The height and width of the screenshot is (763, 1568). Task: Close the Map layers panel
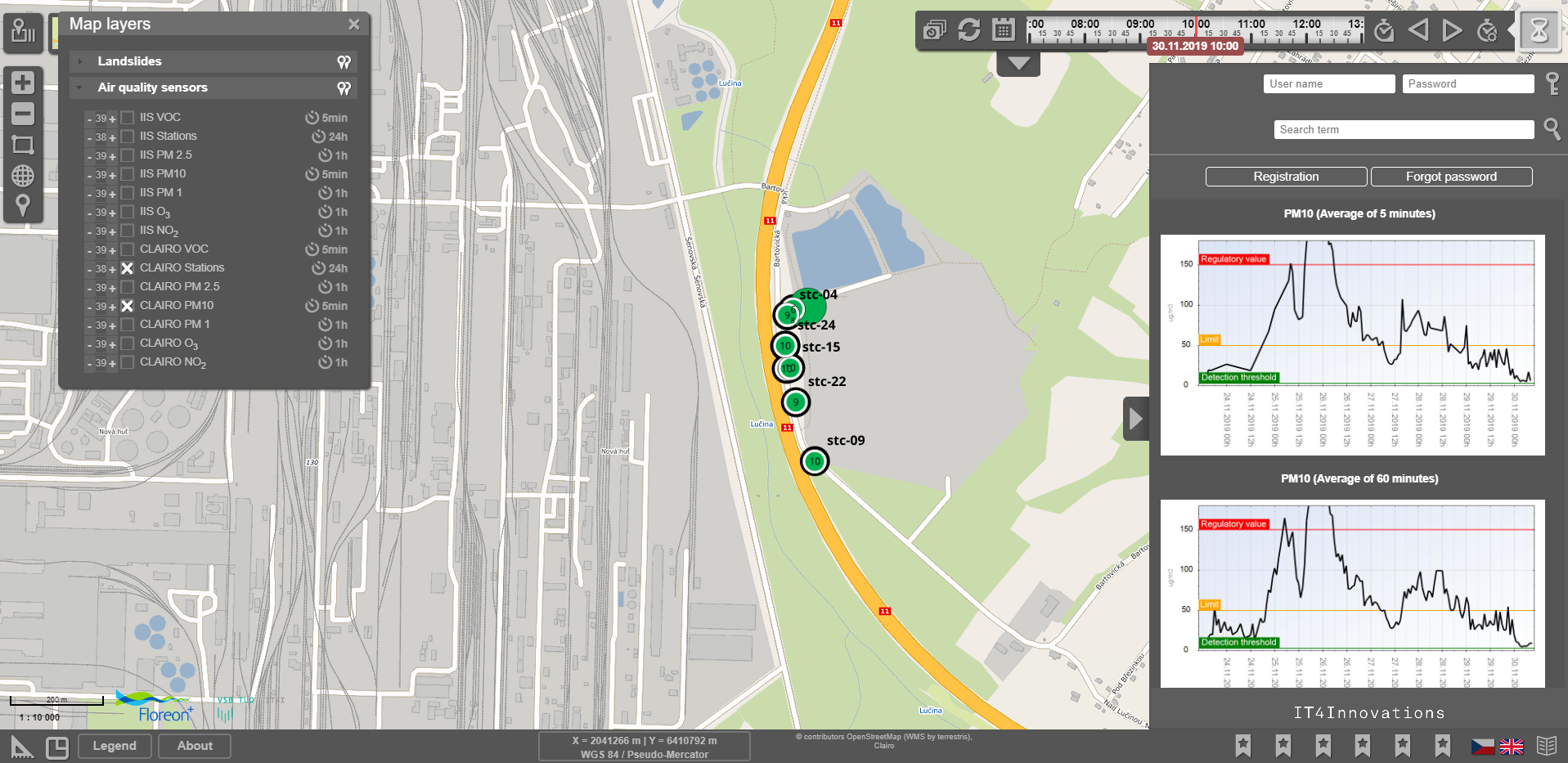(353, 25)
